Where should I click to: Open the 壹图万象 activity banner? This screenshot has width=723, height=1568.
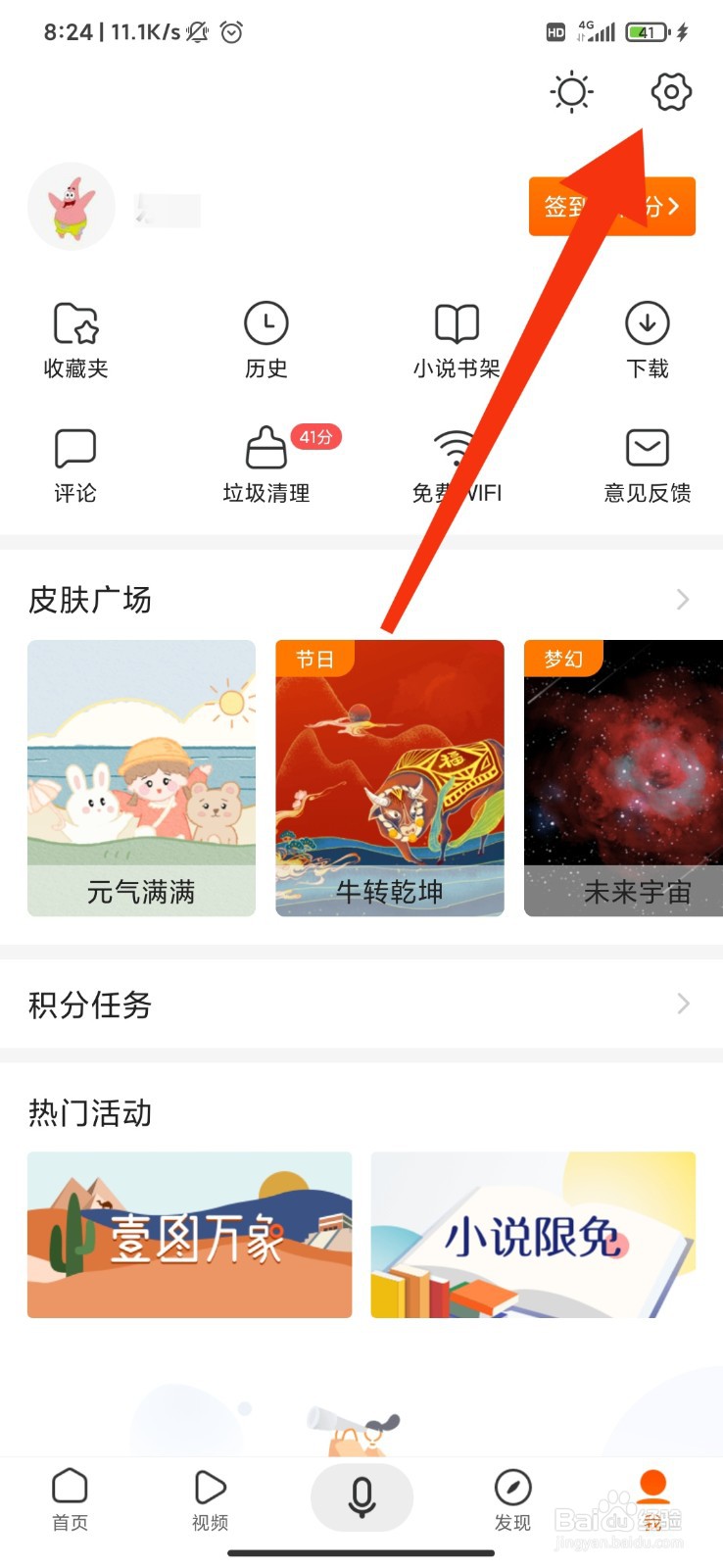tap(189, 1235)
